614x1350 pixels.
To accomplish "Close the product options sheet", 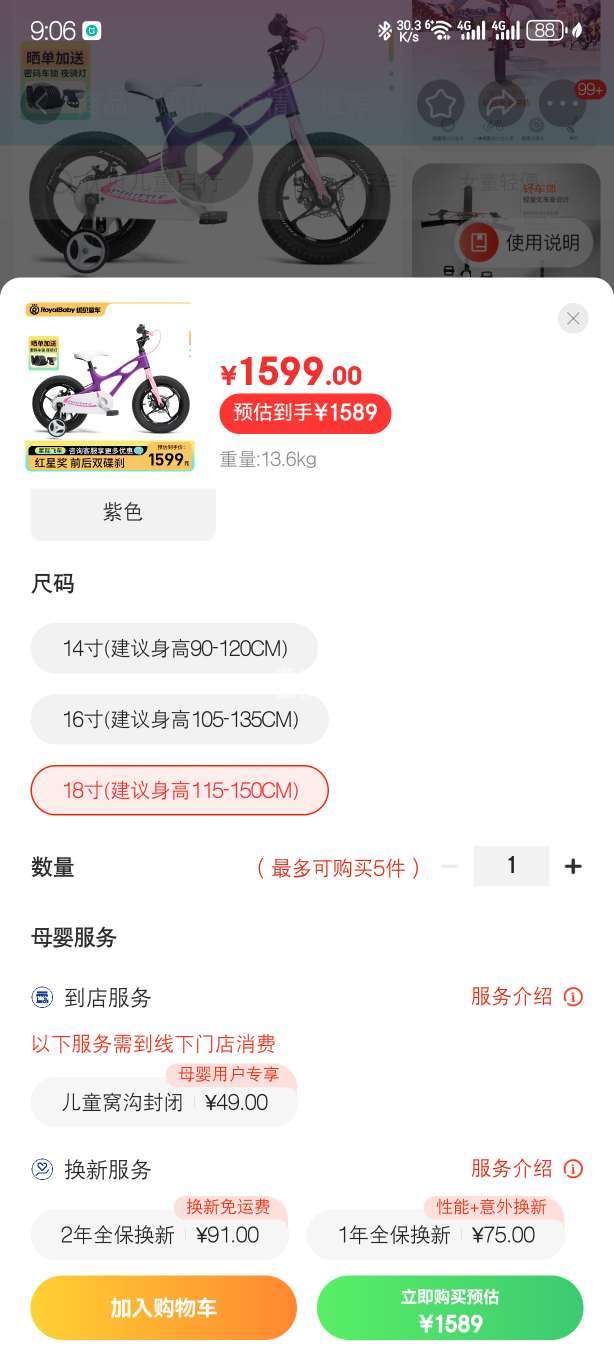I will 572,319.
